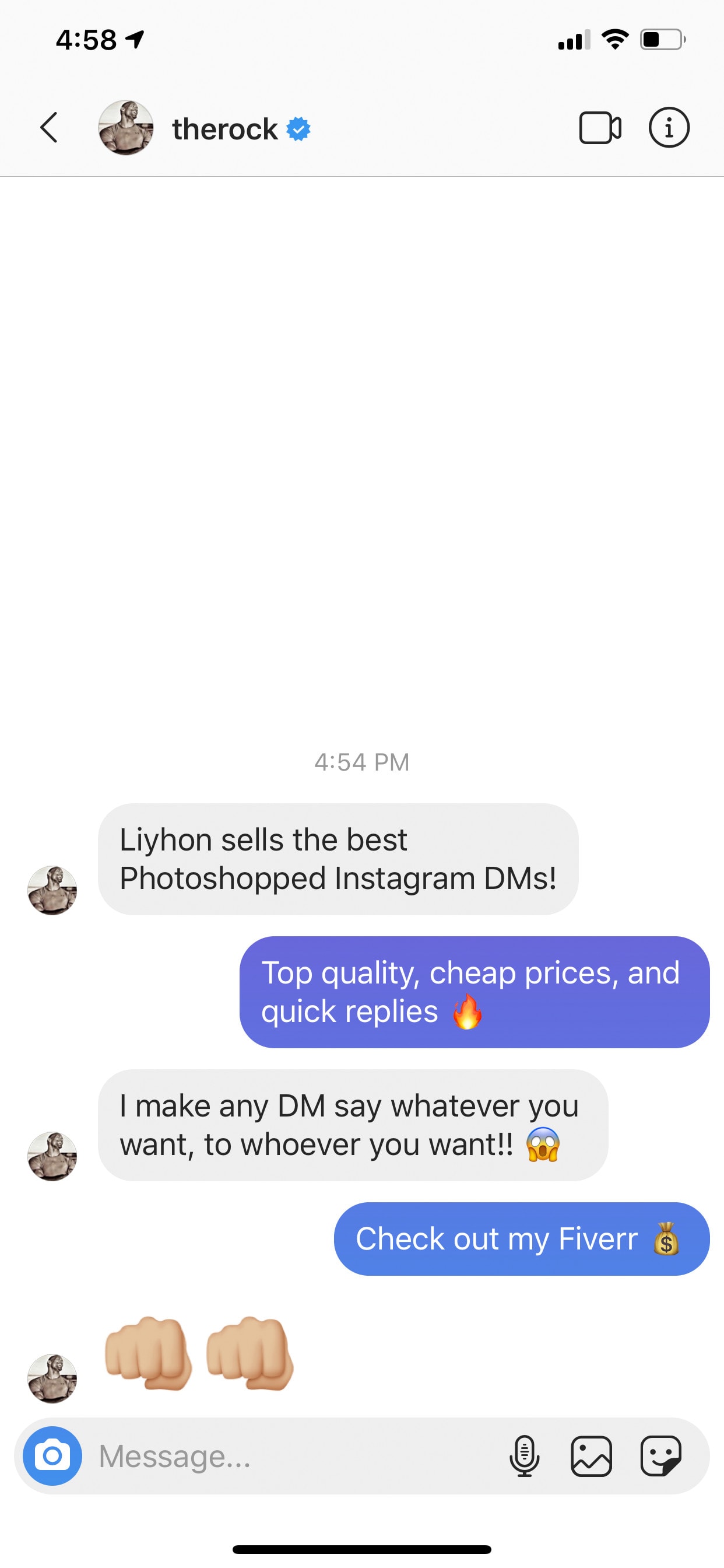
Task: Focus the Message text field
Action: [x=292, y=1456]
